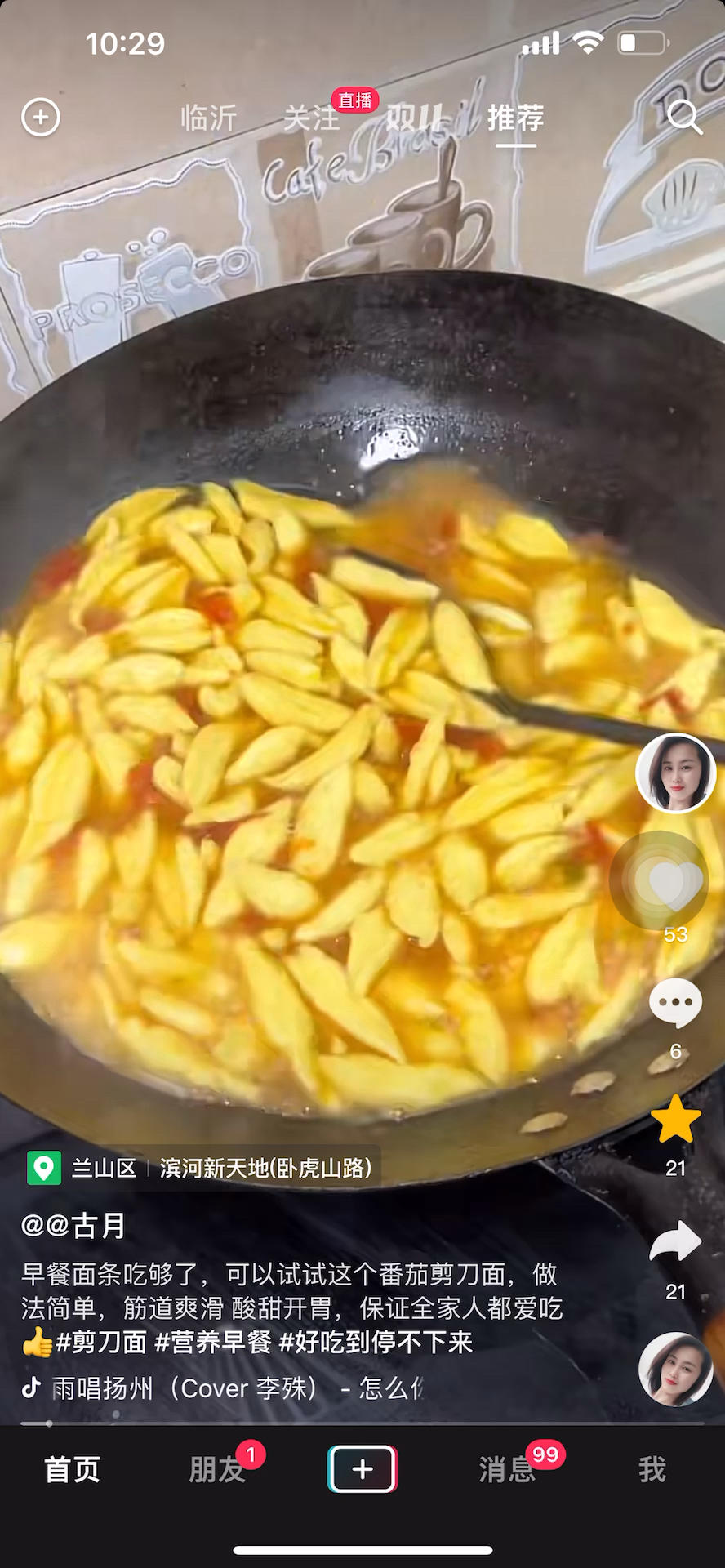Share the video with arrow icon
Screen dimensions: 725x1568
pyautogui.click(x=675, y=1243)
